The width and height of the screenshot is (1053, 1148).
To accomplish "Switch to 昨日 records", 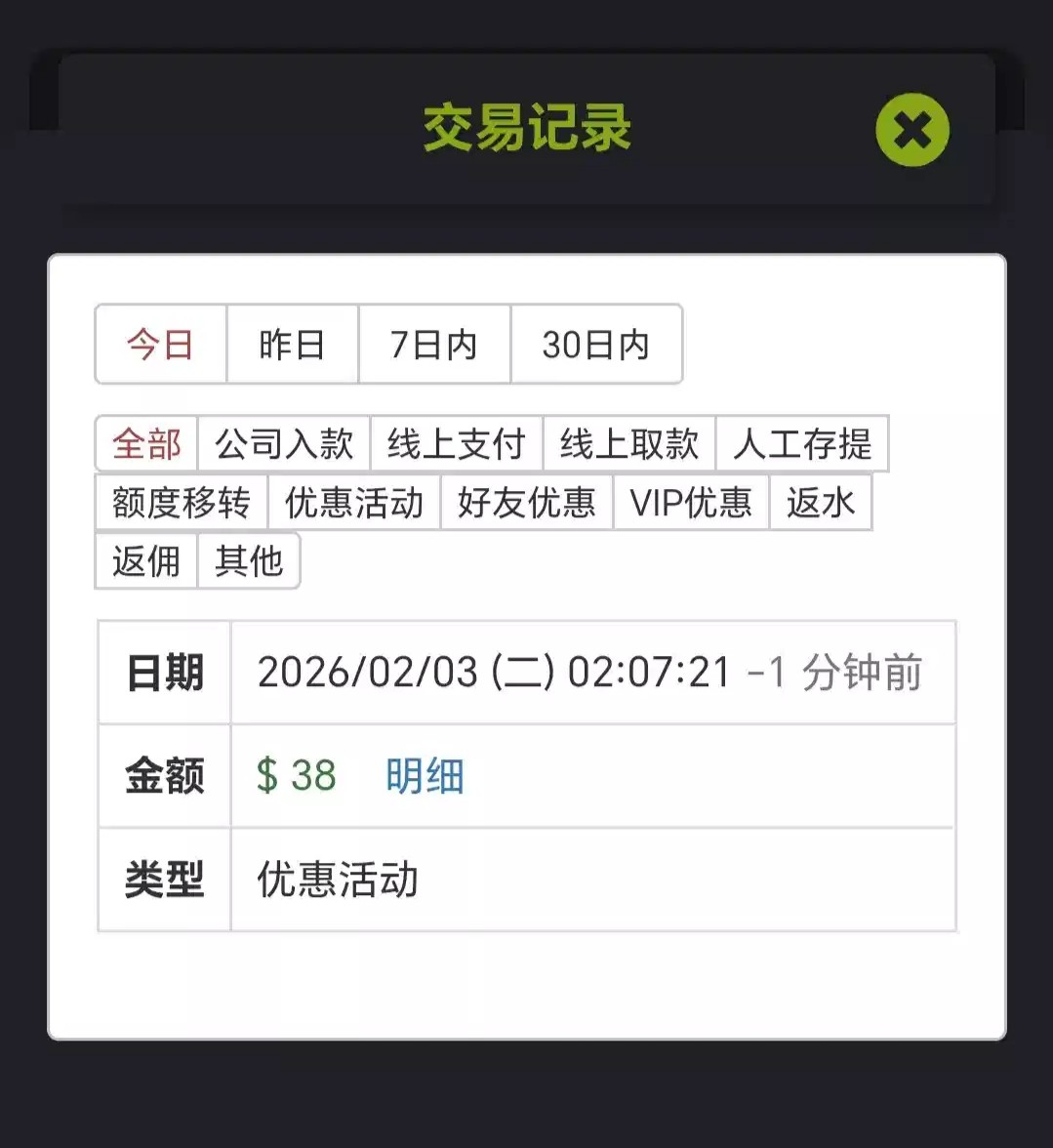I will [292, 345].
